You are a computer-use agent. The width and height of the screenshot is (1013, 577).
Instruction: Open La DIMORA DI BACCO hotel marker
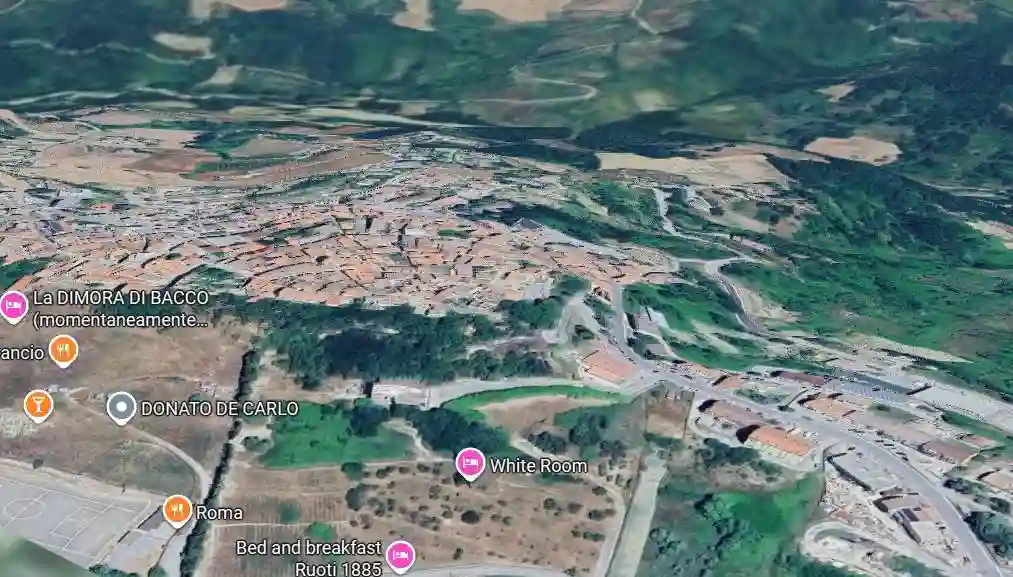(13, 305)
